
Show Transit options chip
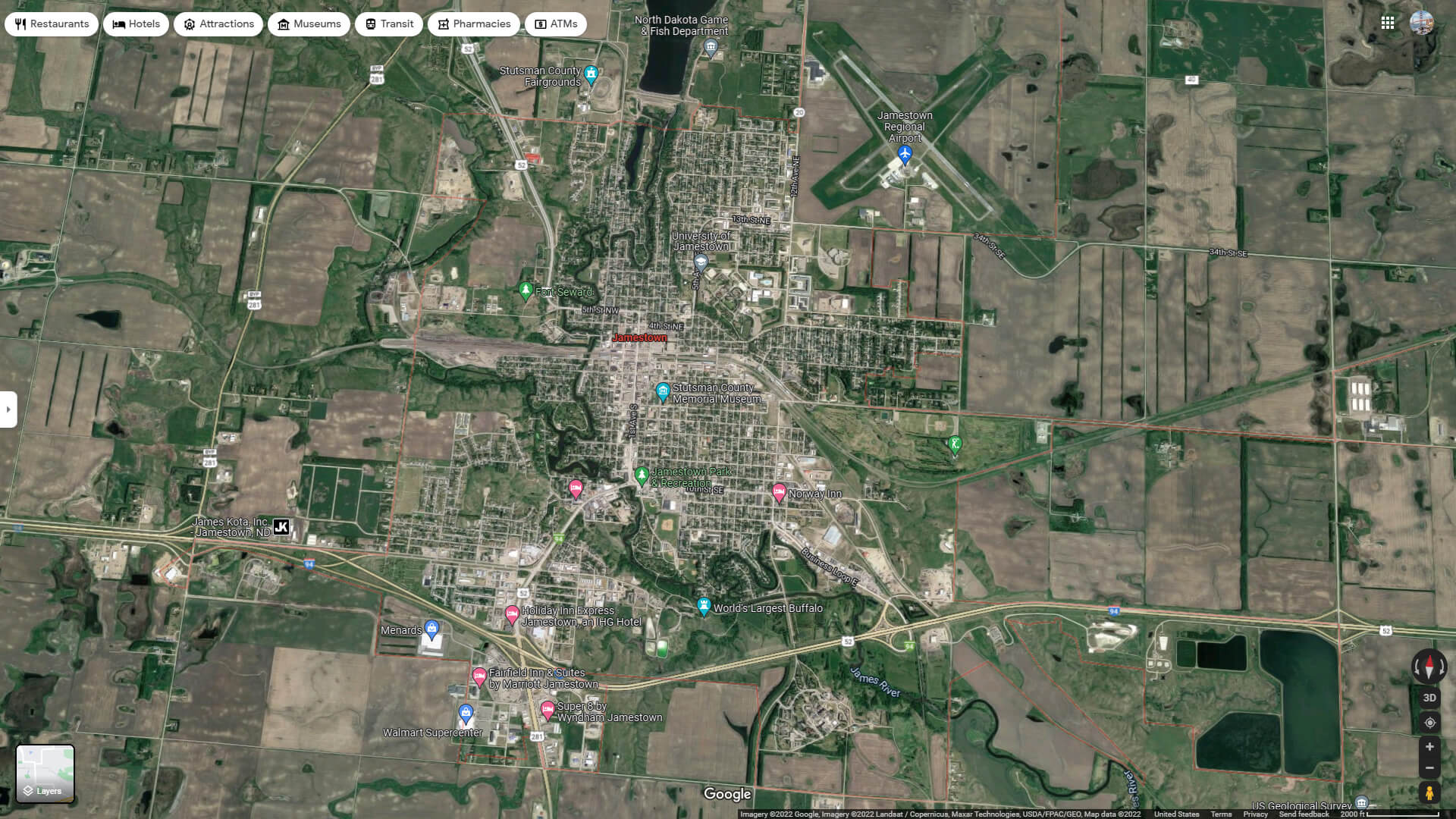coord(389,24)
